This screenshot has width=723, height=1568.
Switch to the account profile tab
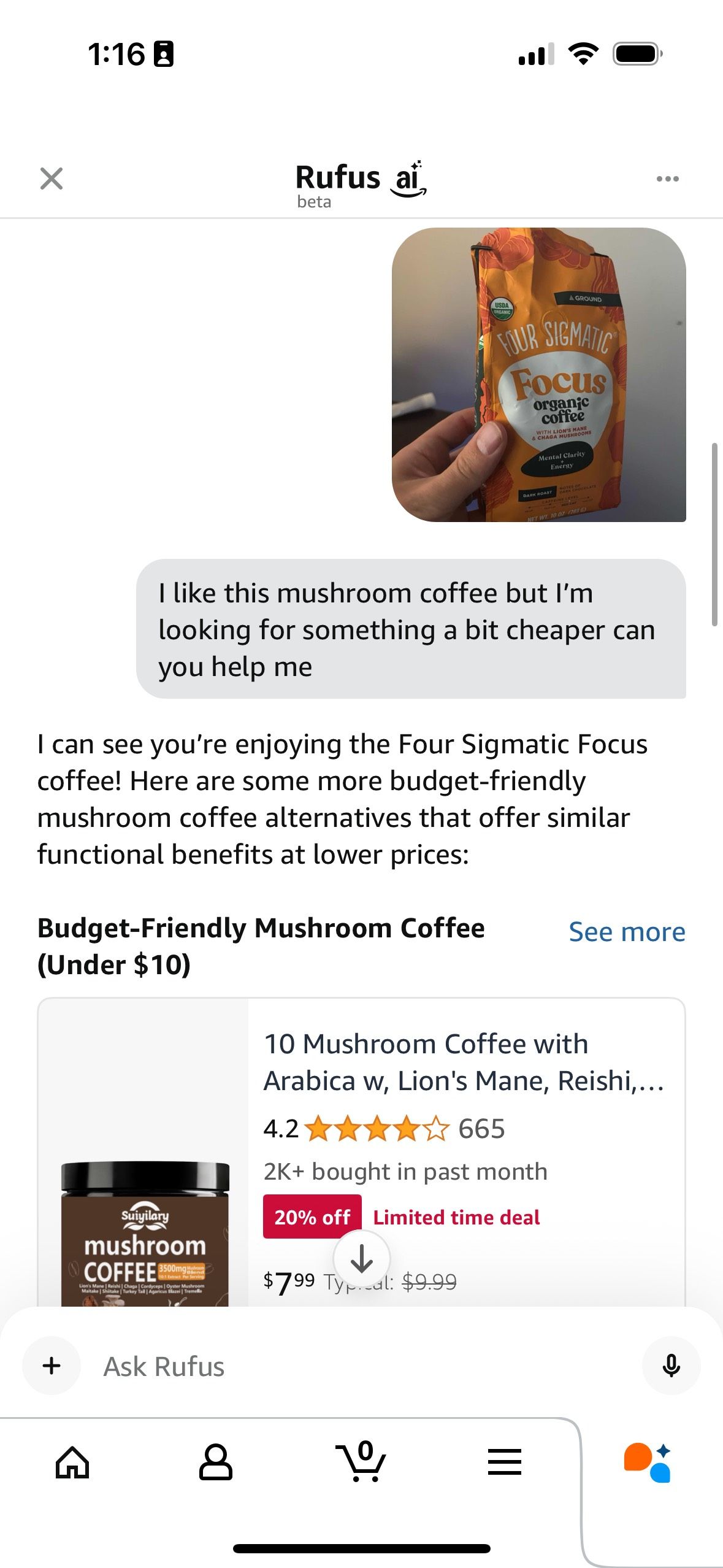(216, 1462)
